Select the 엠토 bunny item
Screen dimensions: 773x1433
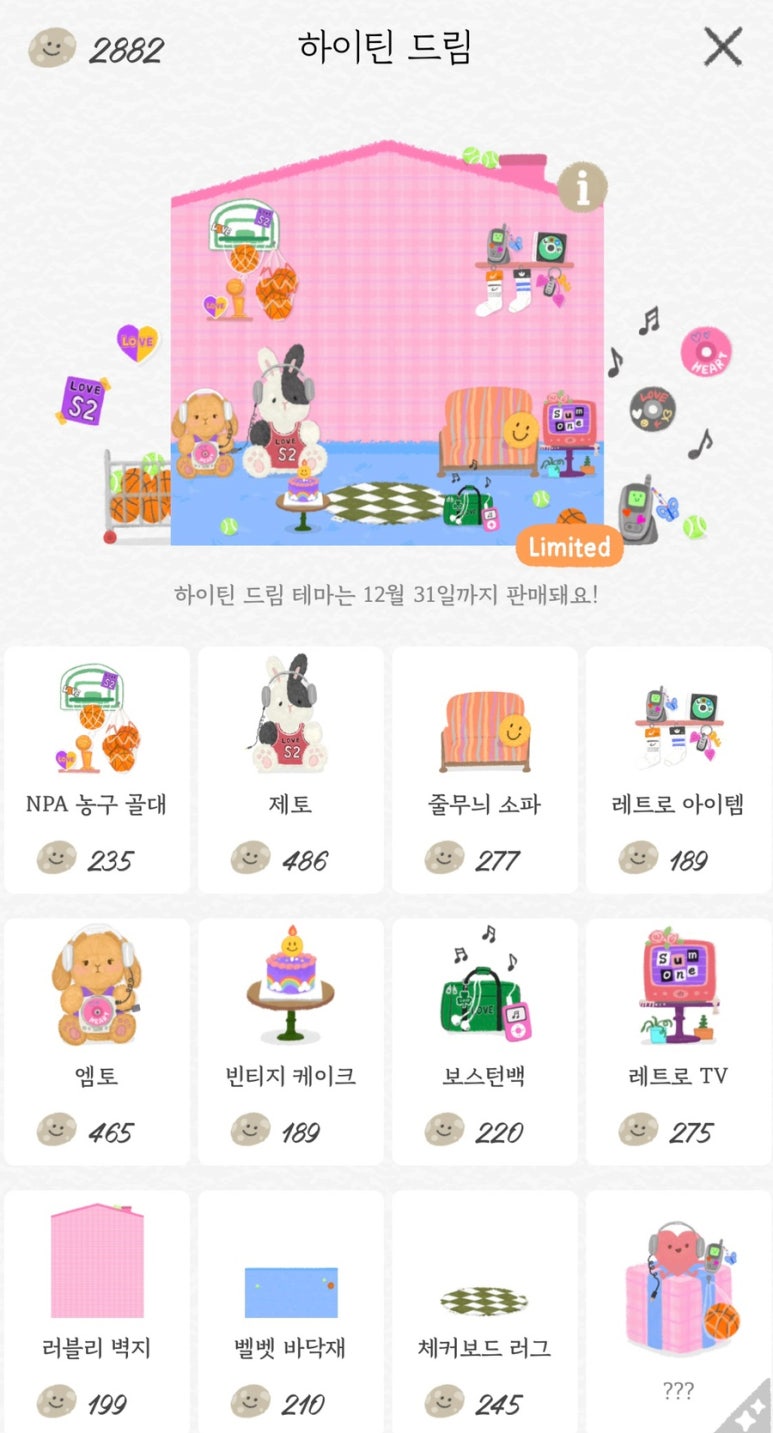(97, 1040)
